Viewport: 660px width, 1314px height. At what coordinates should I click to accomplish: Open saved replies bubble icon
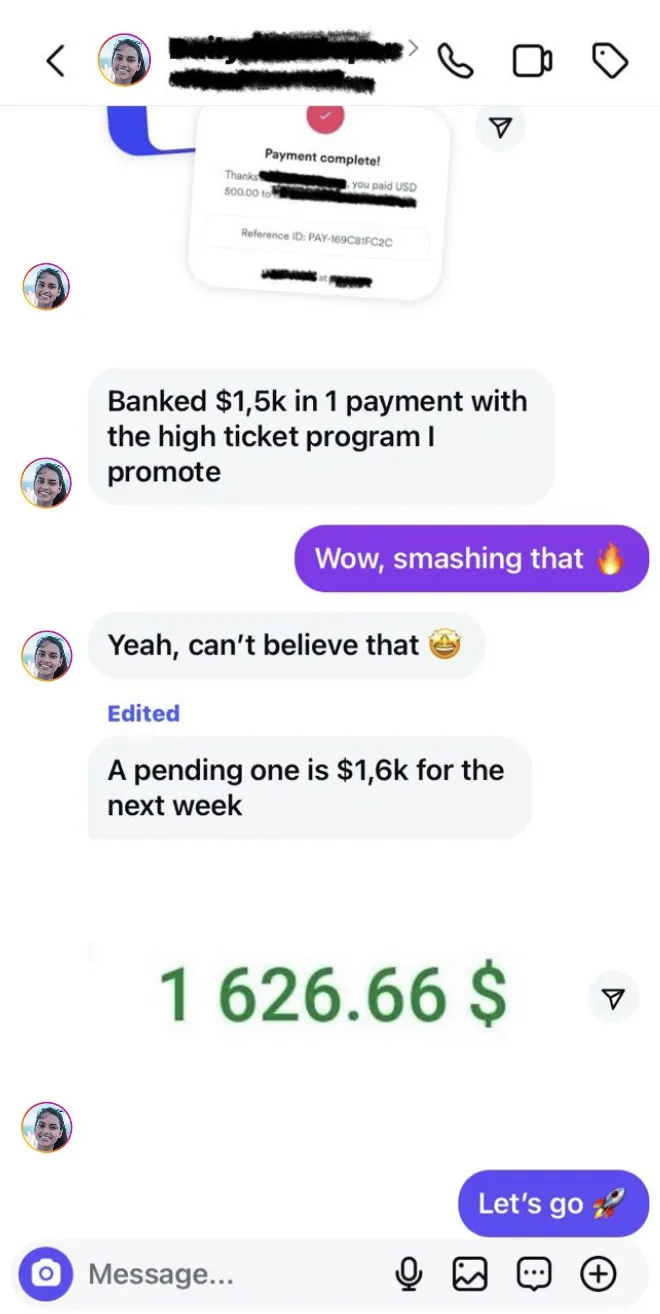coord(533,1273)
